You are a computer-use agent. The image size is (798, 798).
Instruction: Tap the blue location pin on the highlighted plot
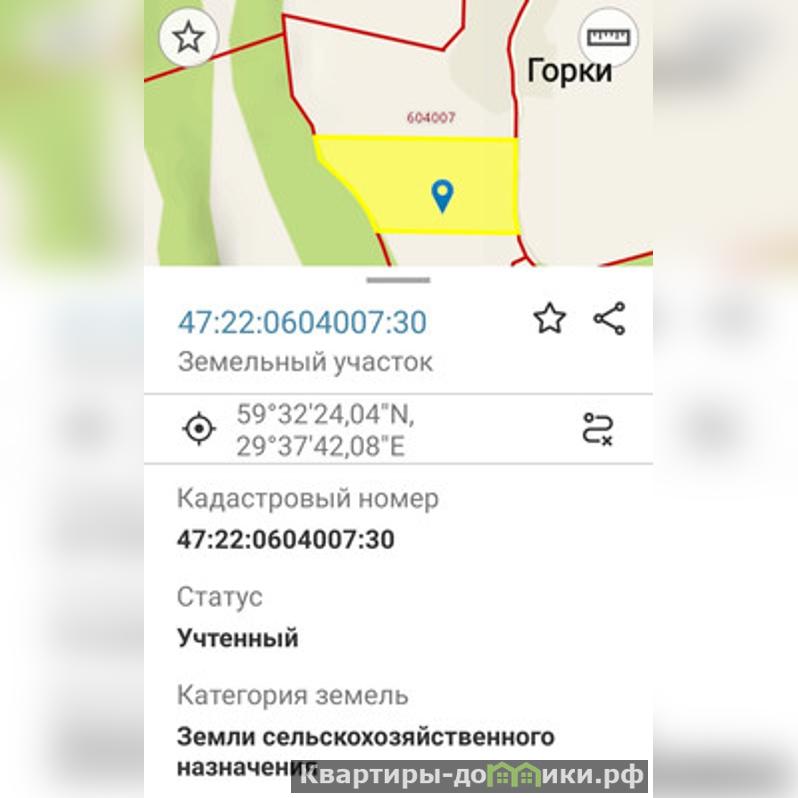click(442, 196)
